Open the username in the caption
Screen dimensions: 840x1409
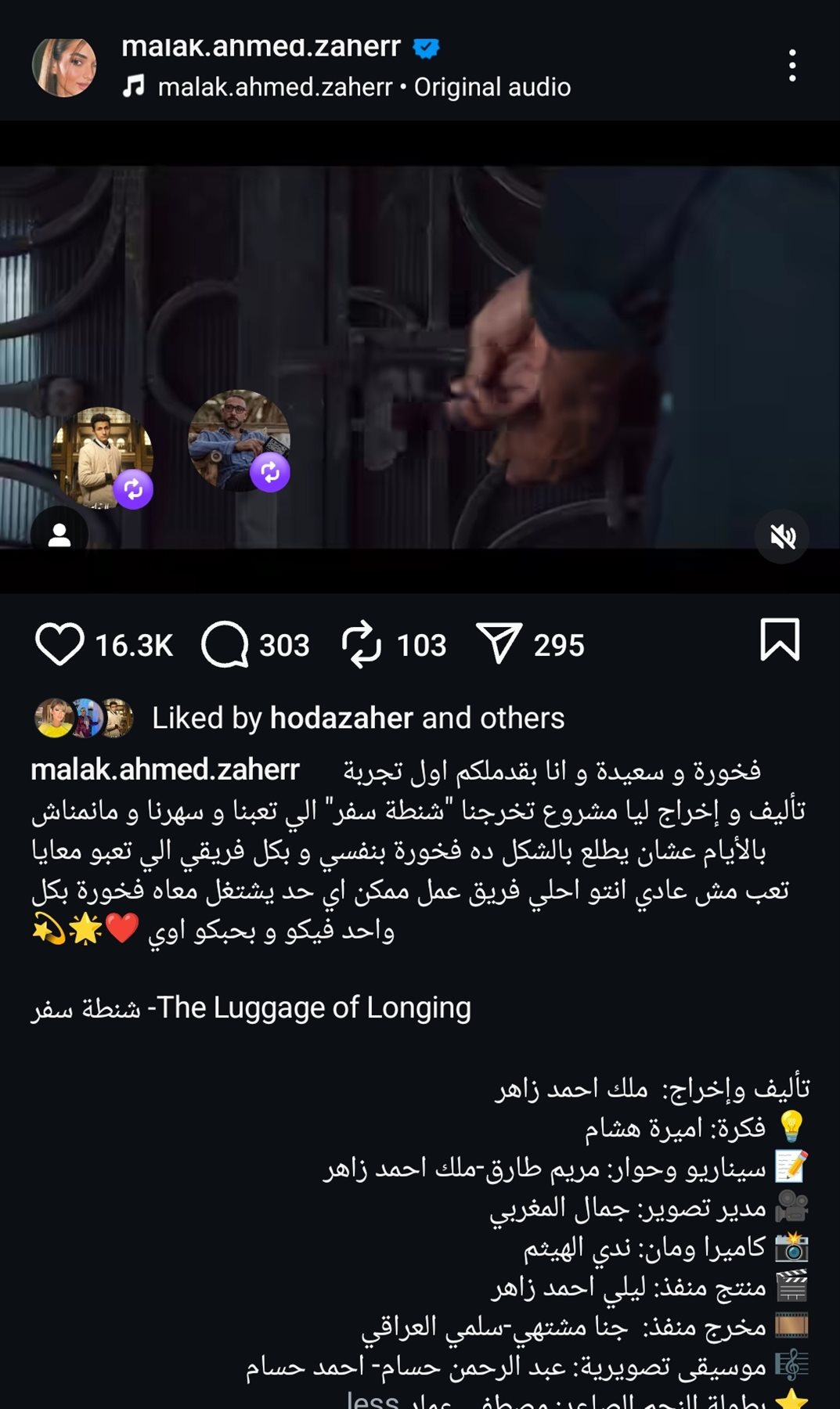165,769
